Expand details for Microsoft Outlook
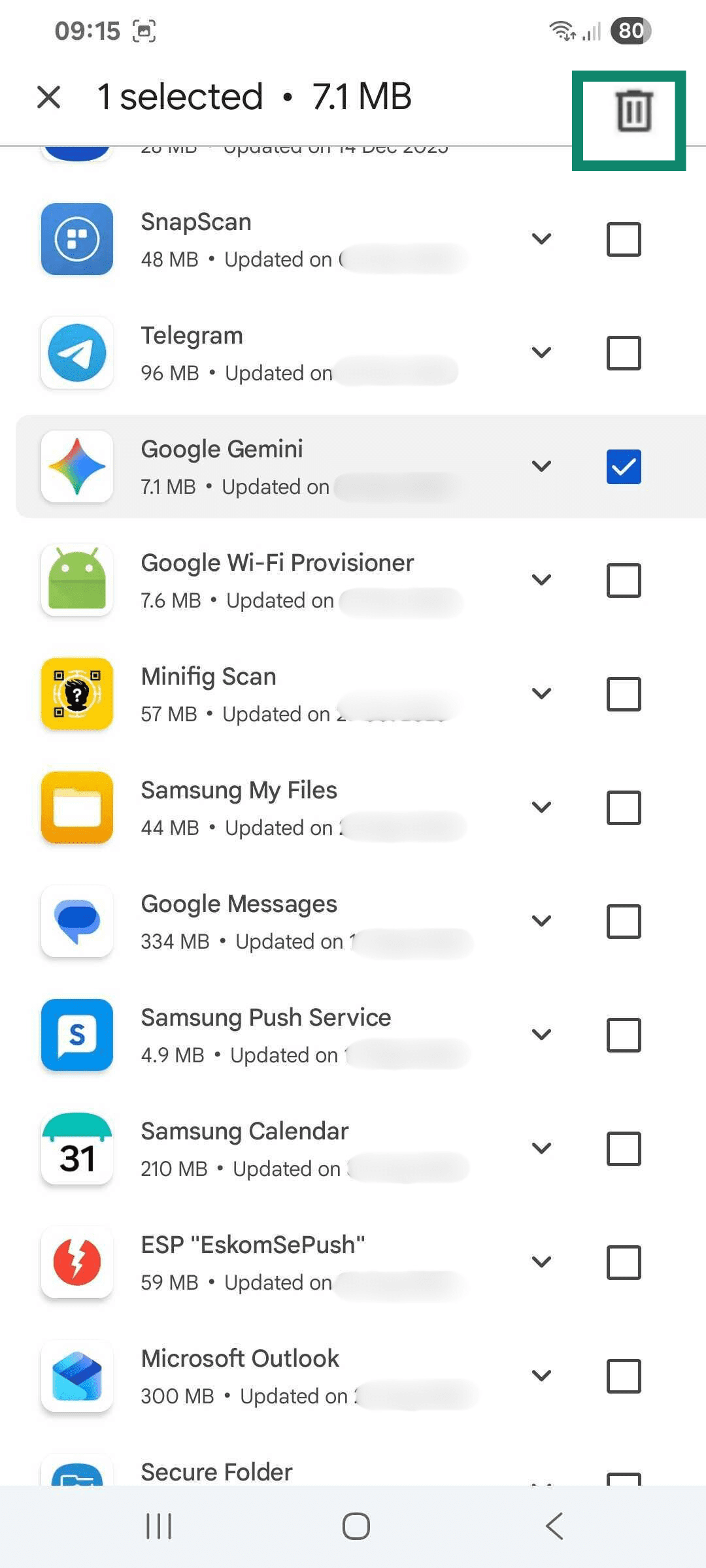Image resolution: width=706 pixels, height=1568 pixels. pos(541,1375)
